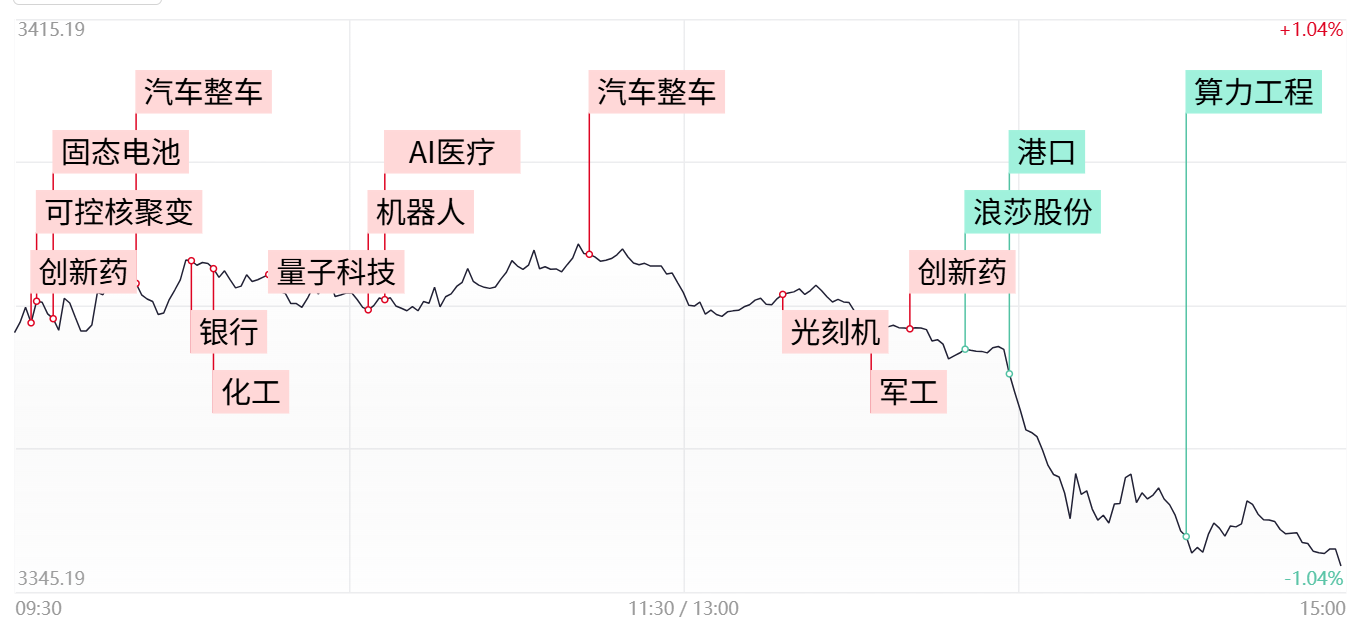Open the 固态电池 sector label
Viewport: 1369px width, 630px height.
tap(120, 152)
